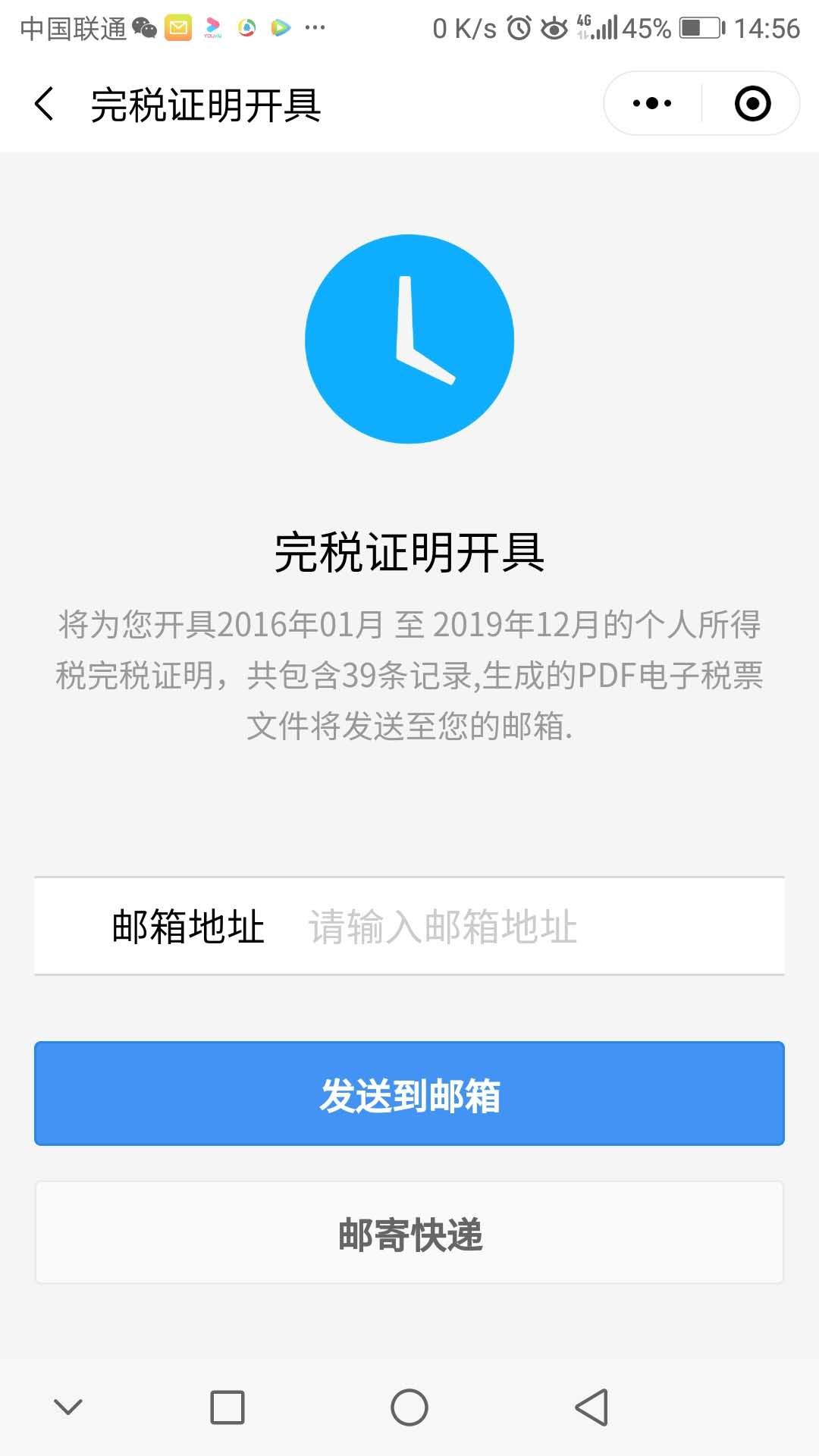Go back from 完税证明开具 page

pos(45,104)
